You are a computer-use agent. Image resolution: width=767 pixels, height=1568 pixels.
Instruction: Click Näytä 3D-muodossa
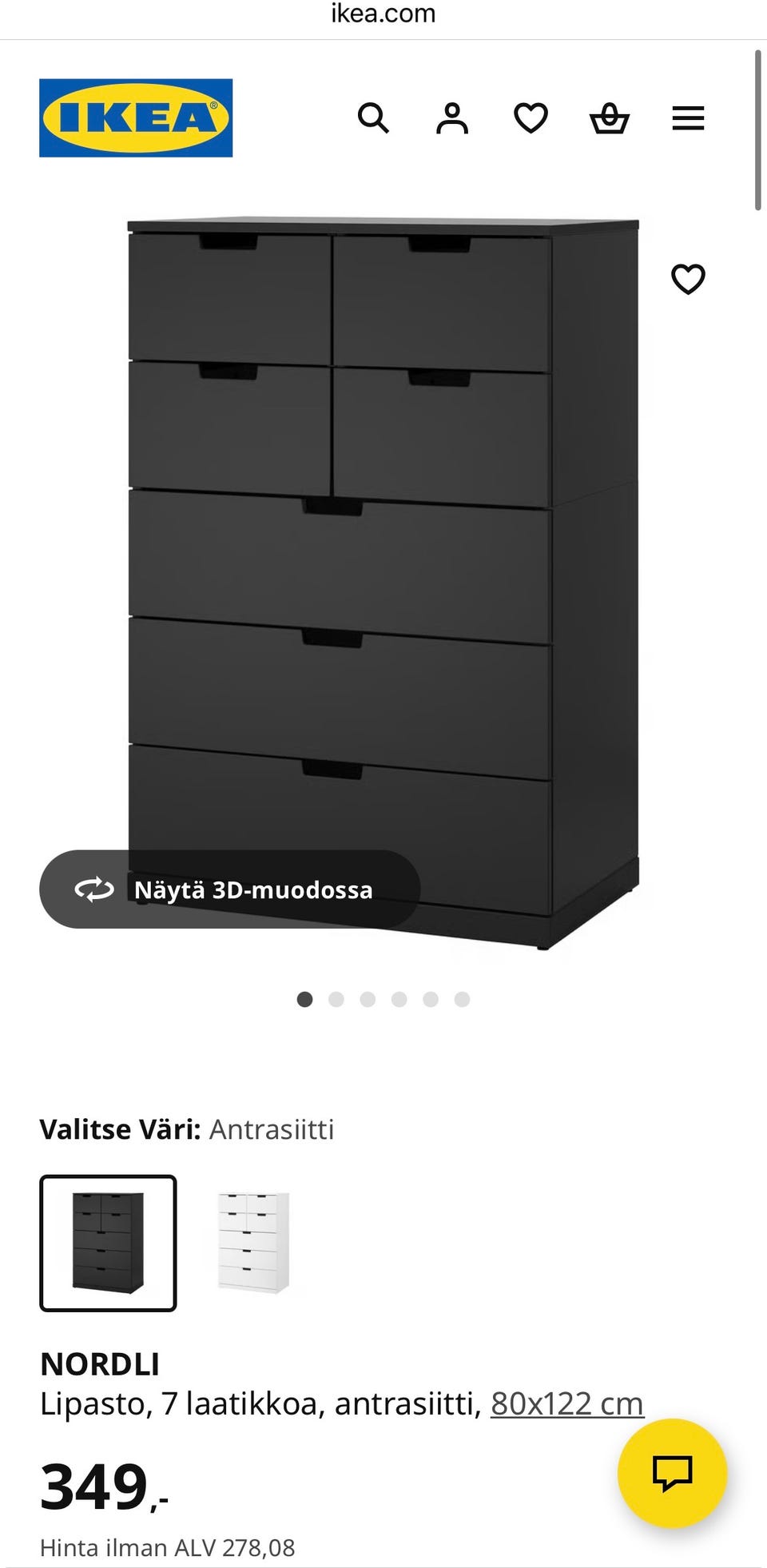(x=254, y=889)
